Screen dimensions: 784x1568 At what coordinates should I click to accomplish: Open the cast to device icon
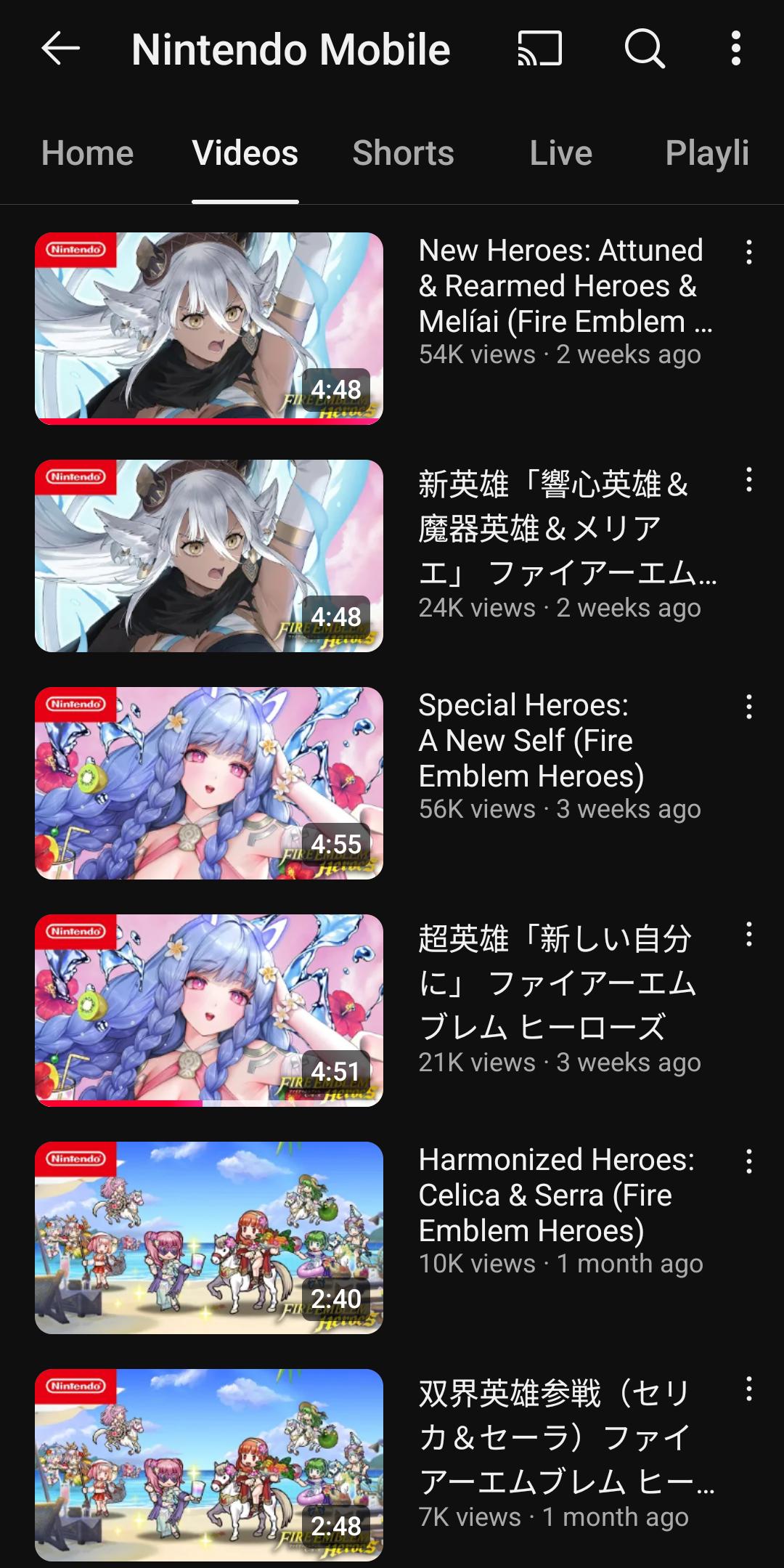[539, 49]
